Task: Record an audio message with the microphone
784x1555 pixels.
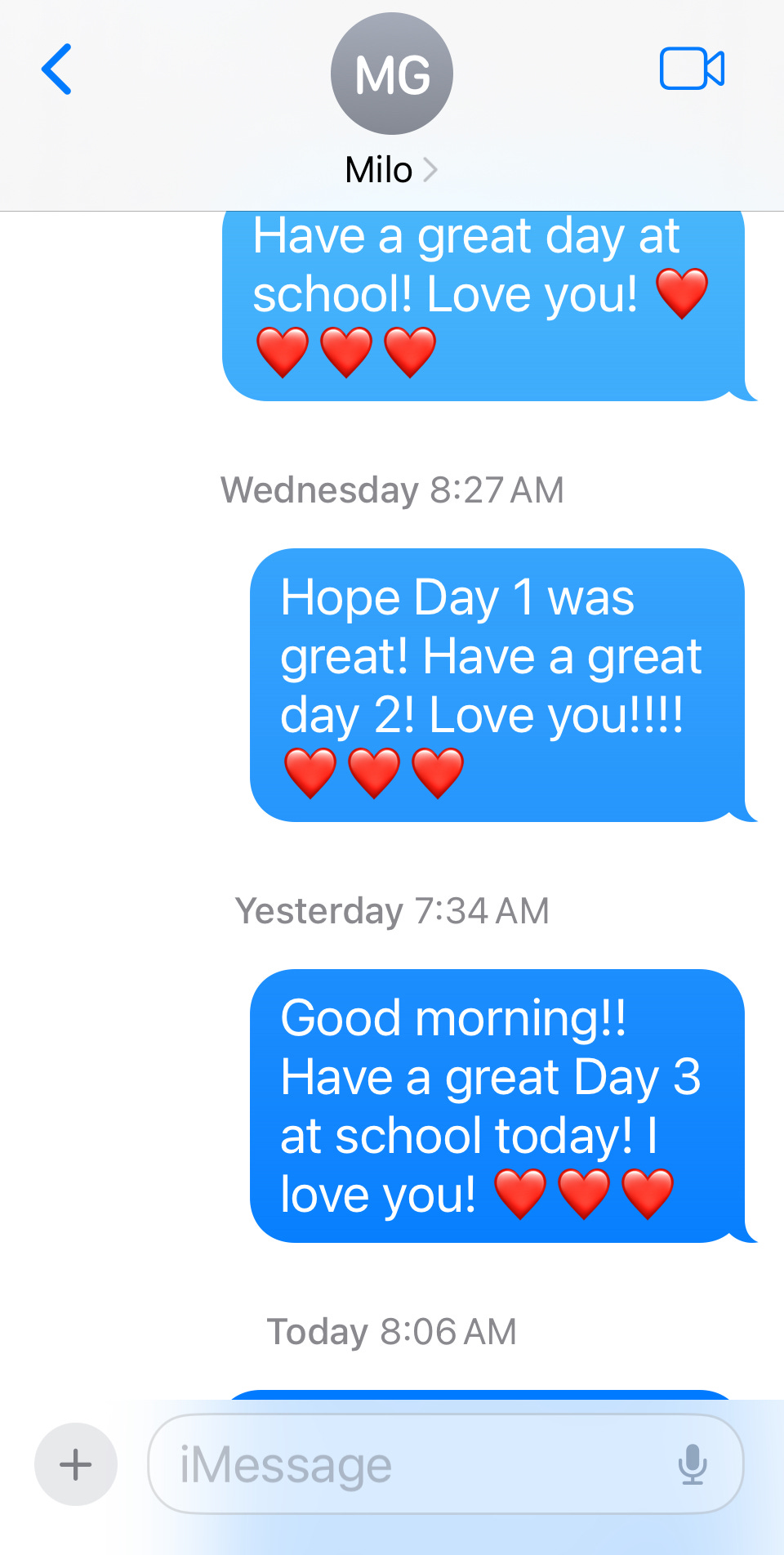Action: [692, 1464]
